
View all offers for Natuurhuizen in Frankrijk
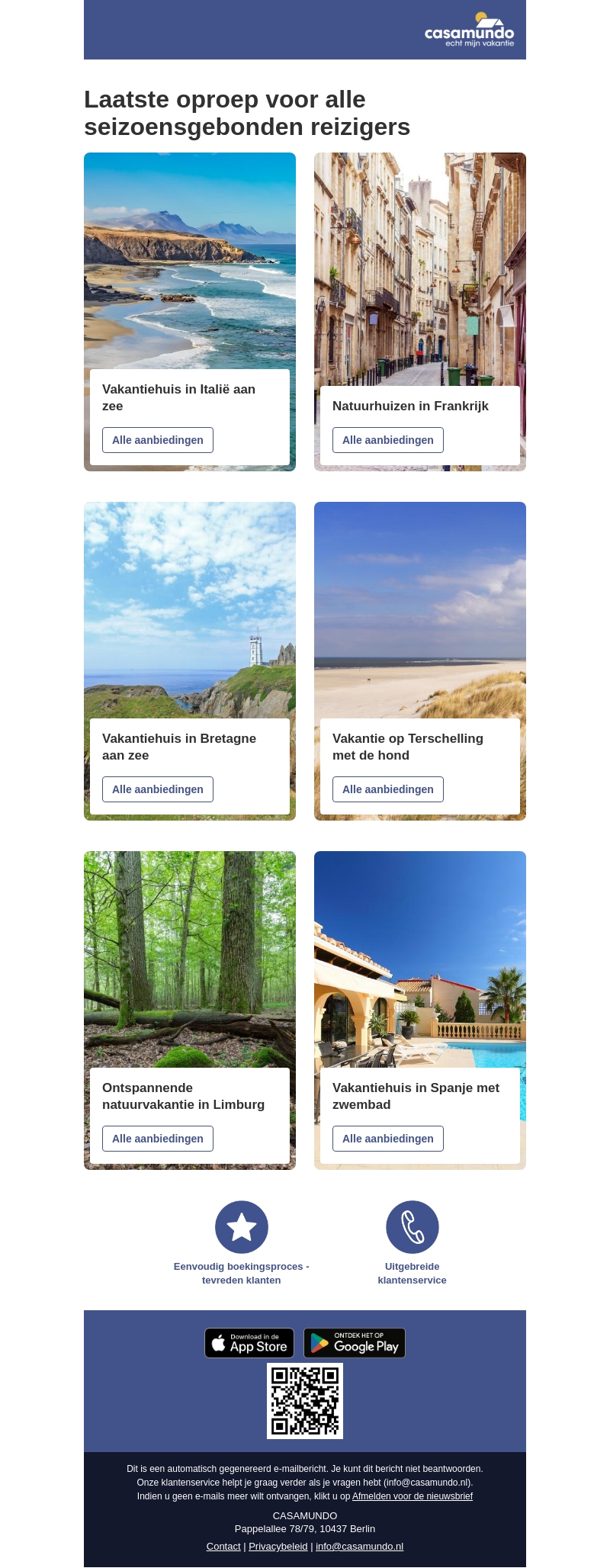tap(387, 440)
